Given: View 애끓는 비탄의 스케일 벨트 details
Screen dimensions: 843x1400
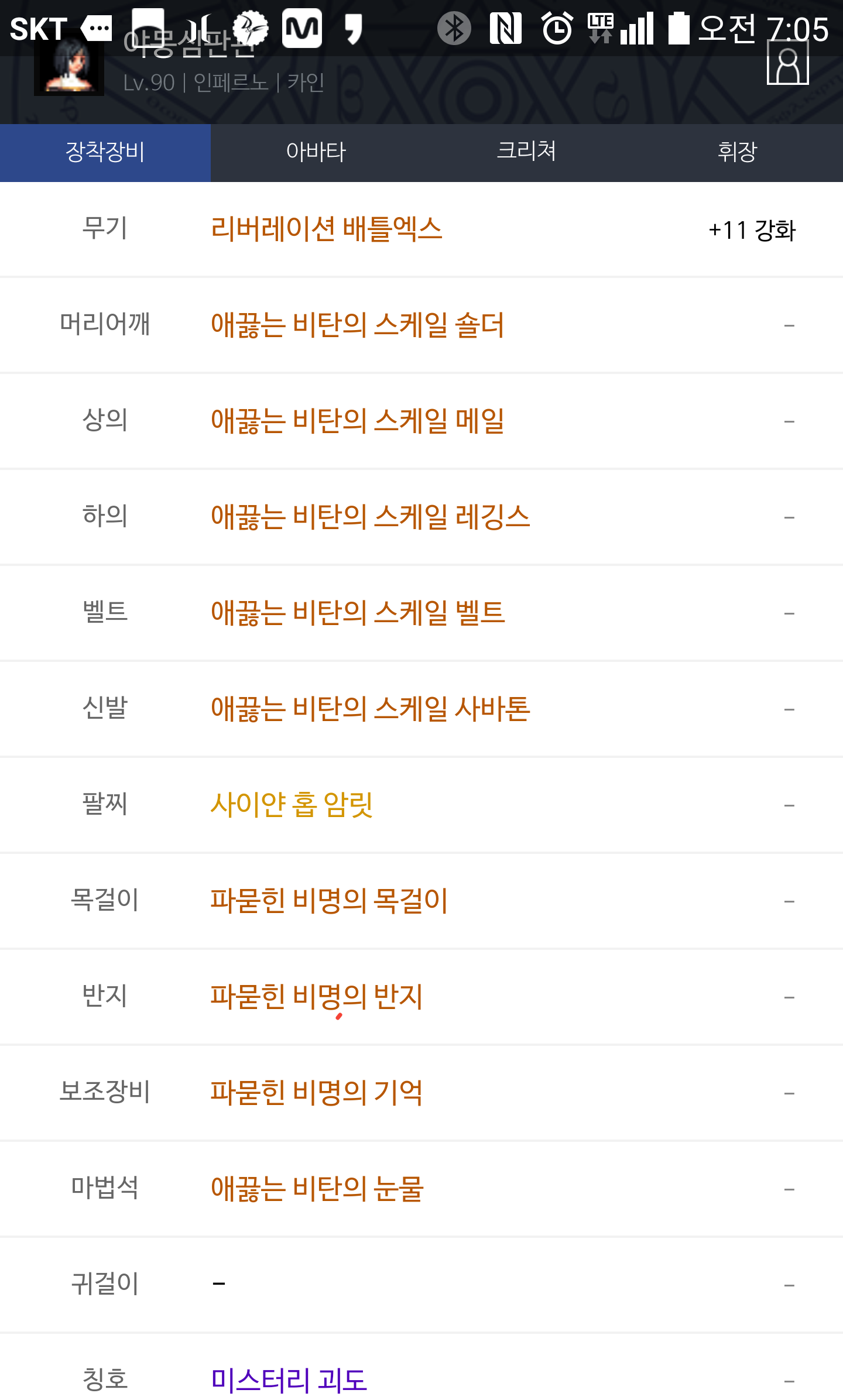Looking at the screenshot, I should pos(358,613).
